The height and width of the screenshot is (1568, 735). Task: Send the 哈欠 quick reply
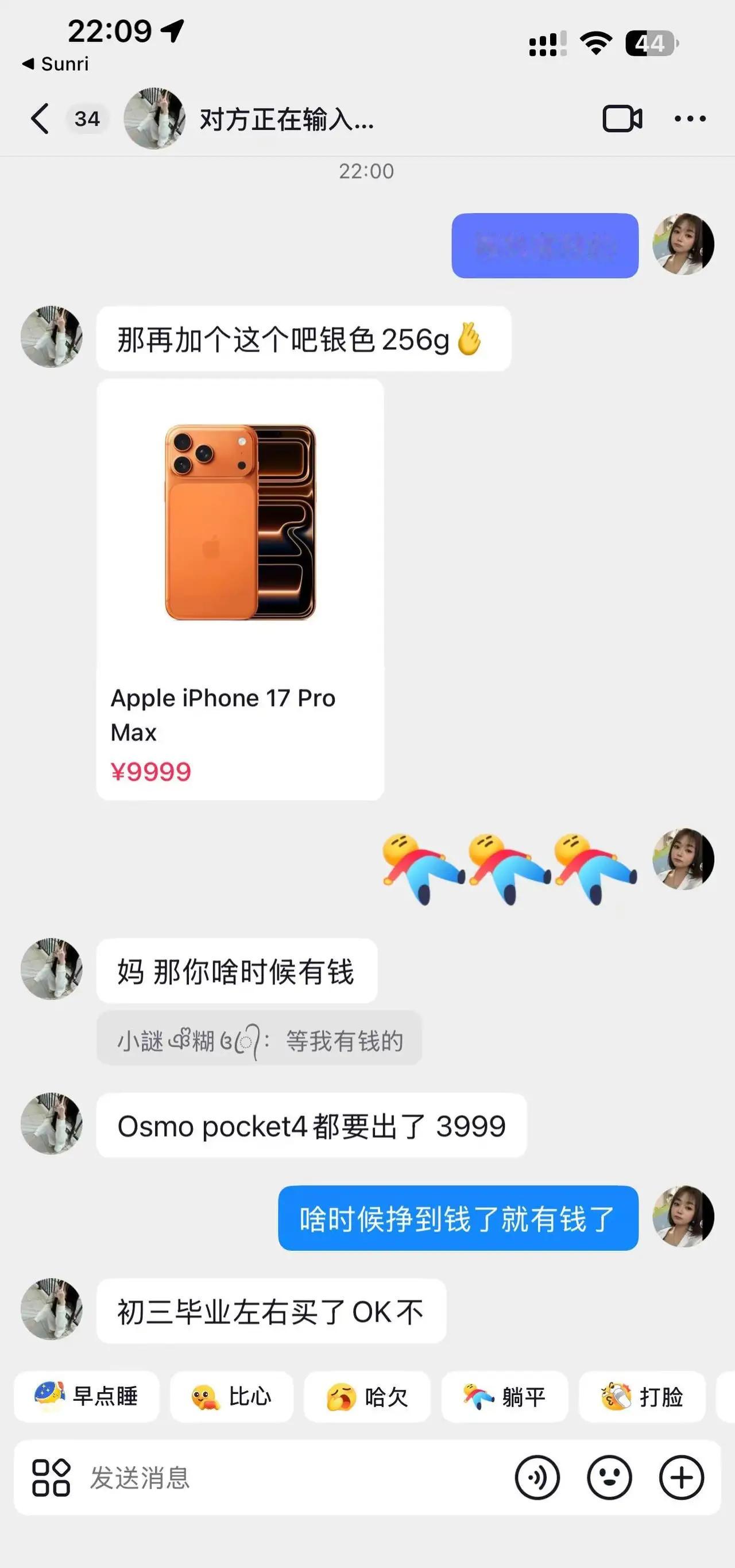pos(367,1397)
